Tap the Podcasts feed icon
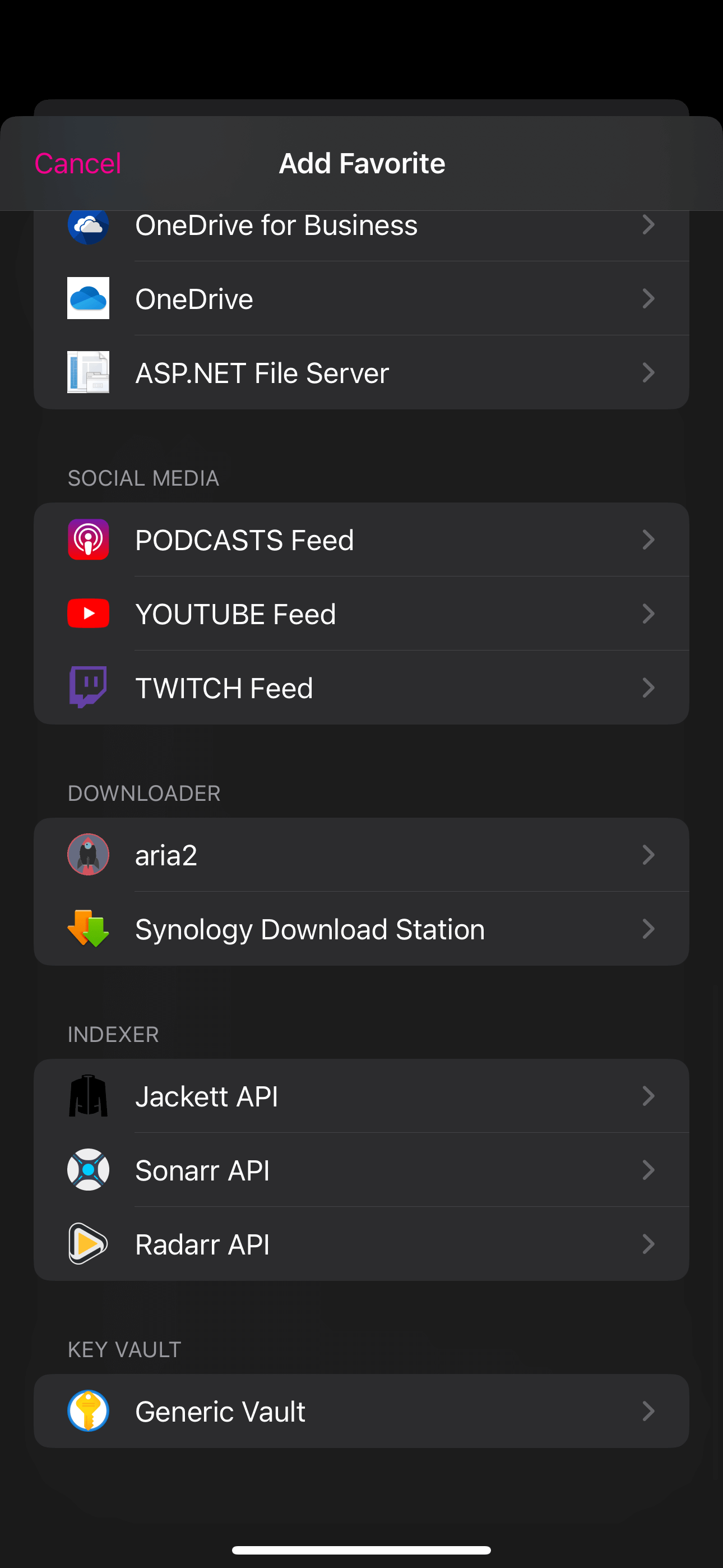723x1568 pixels. (87, 540)
